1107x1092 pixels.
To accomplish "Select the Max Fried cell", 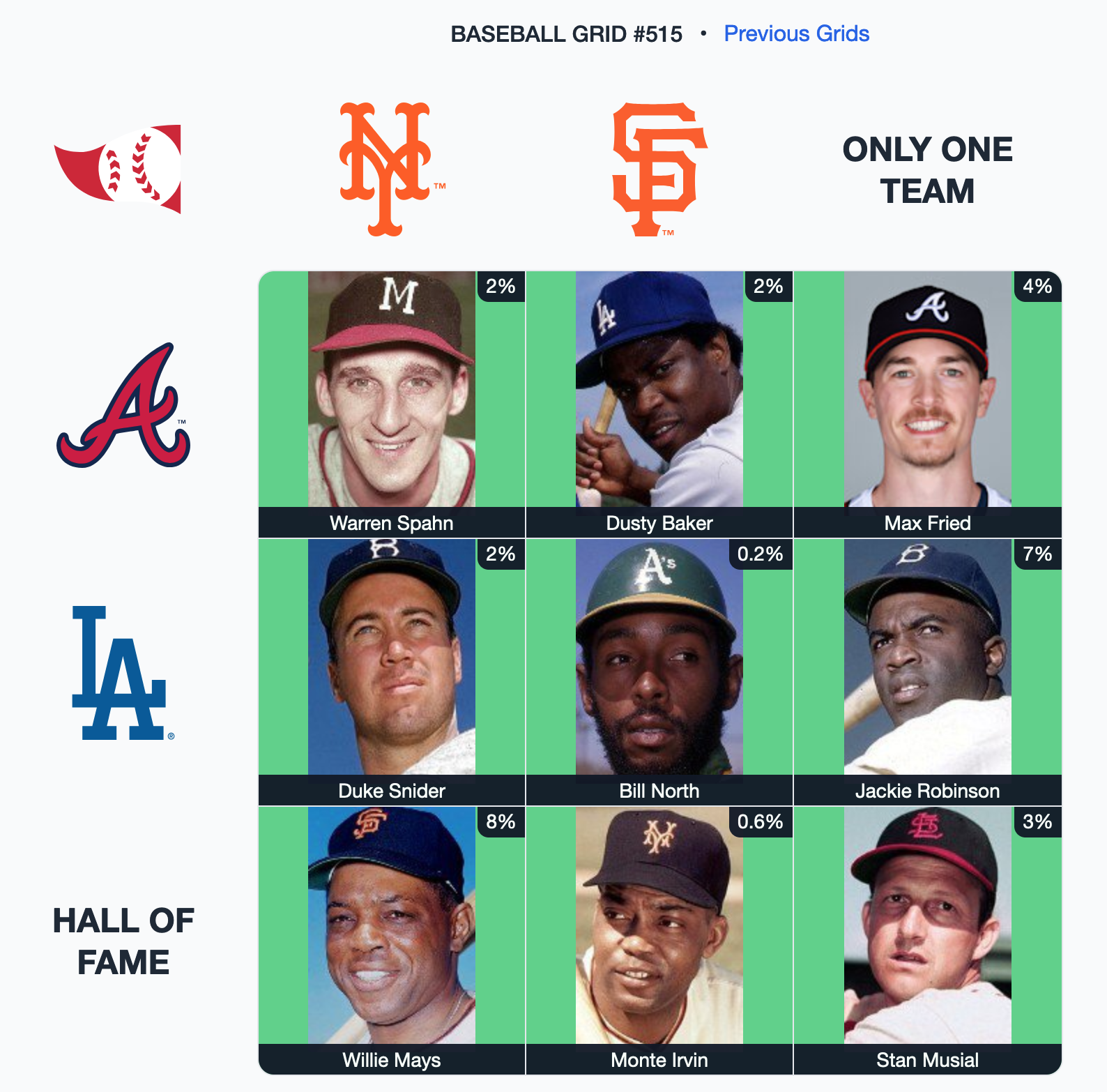I will 926,403.
